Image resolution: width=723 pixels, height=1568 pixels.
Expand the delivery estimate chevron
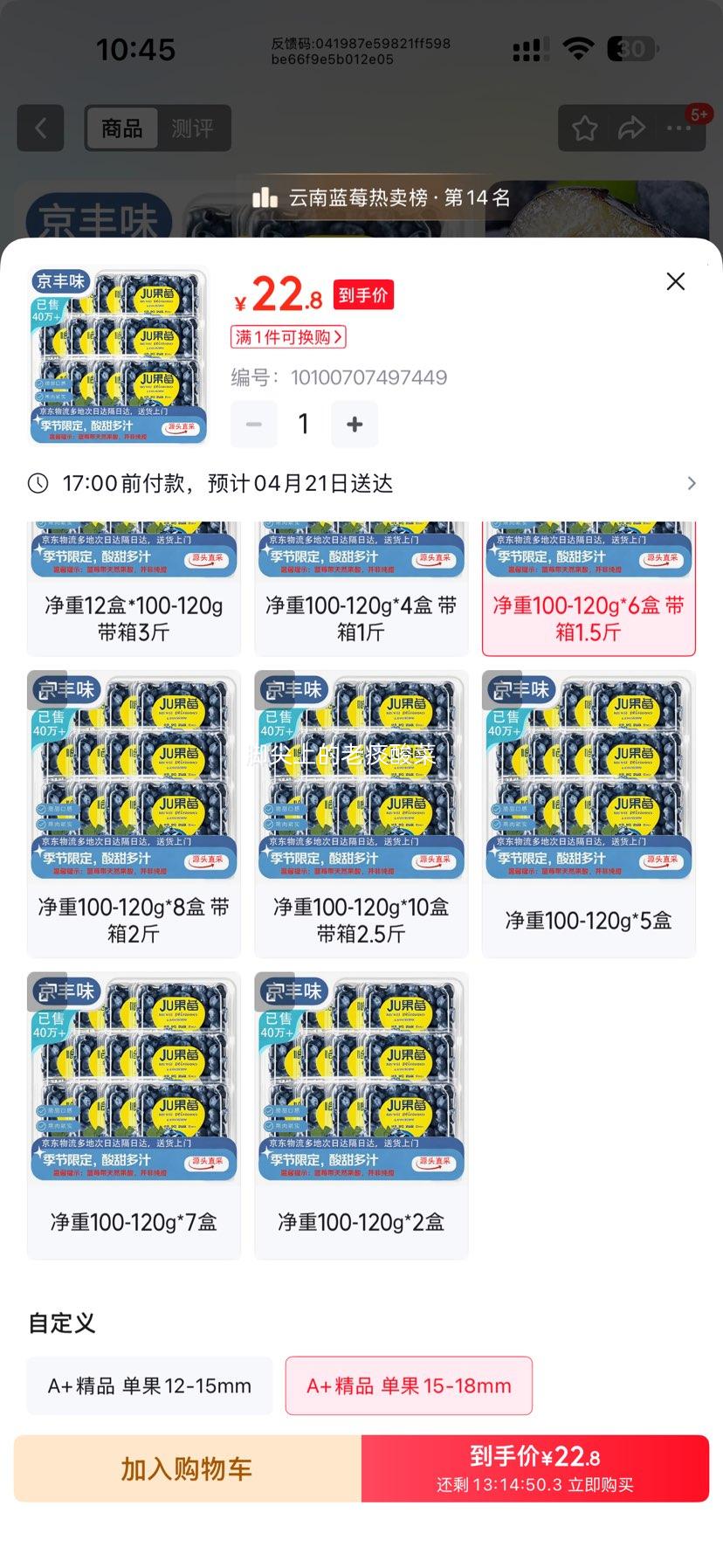pyautogui.click(x=691, y=483)
